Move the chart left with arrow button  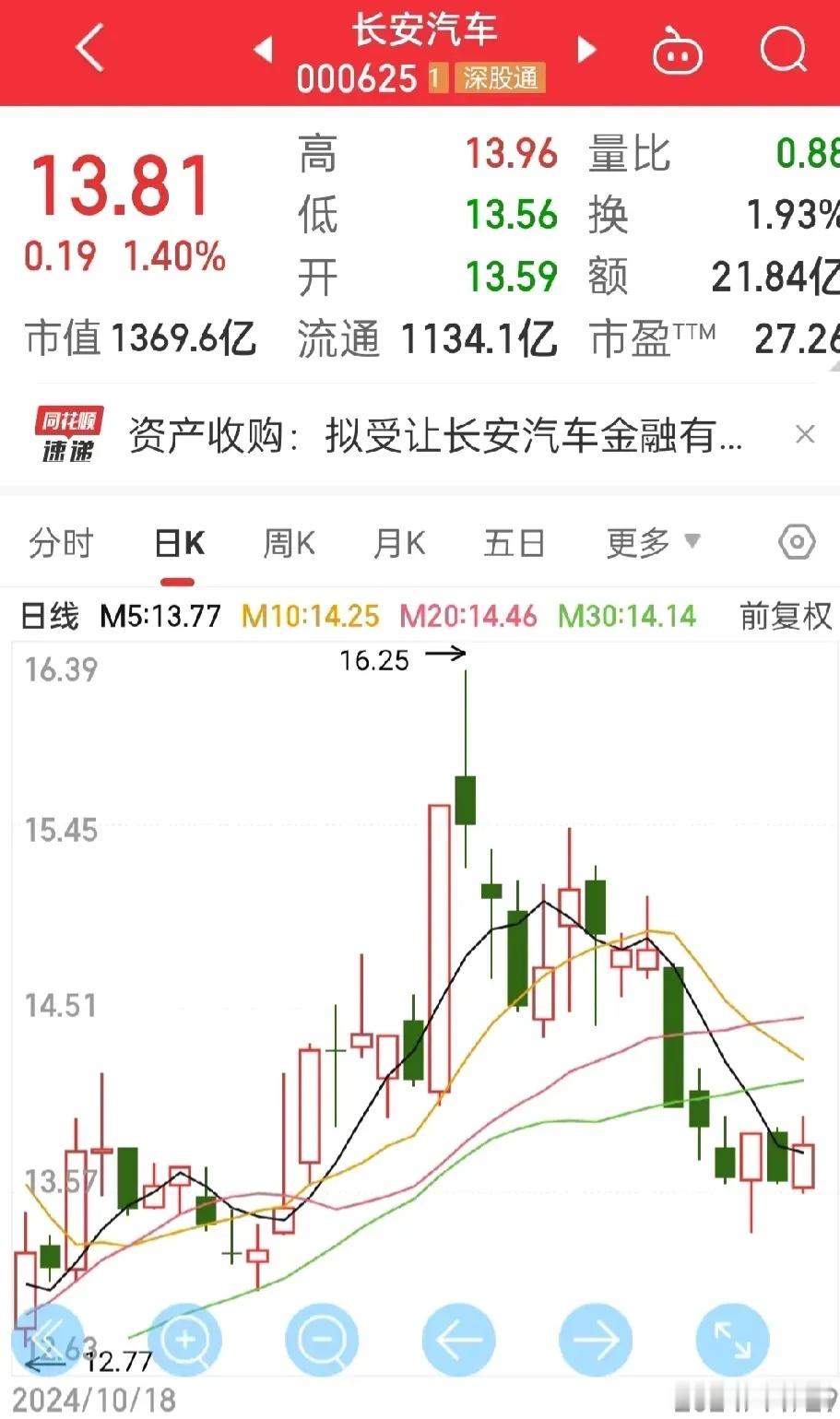[458, 1339]
